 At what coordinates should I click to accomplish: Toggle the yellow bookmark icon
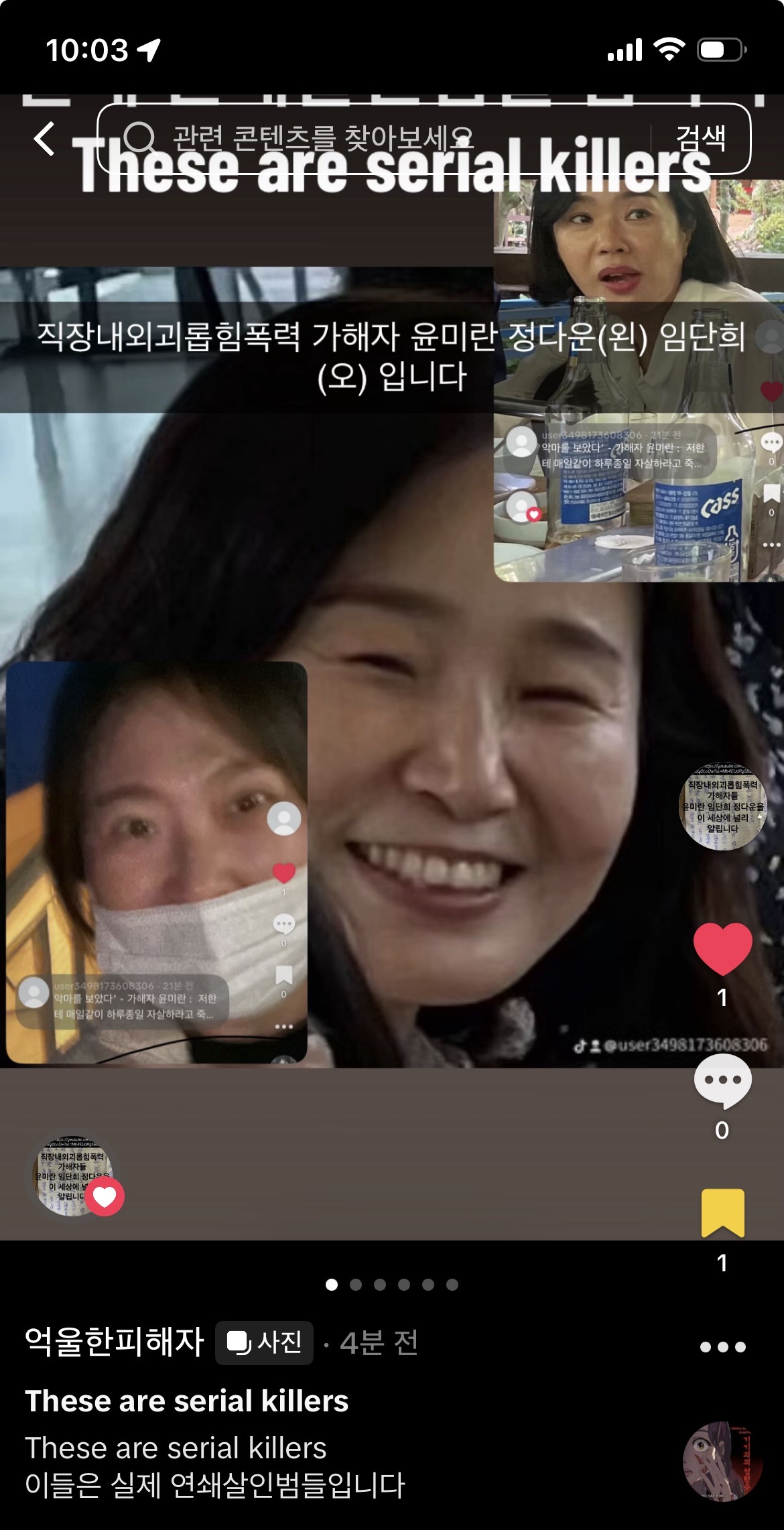tap(722, 1212)
